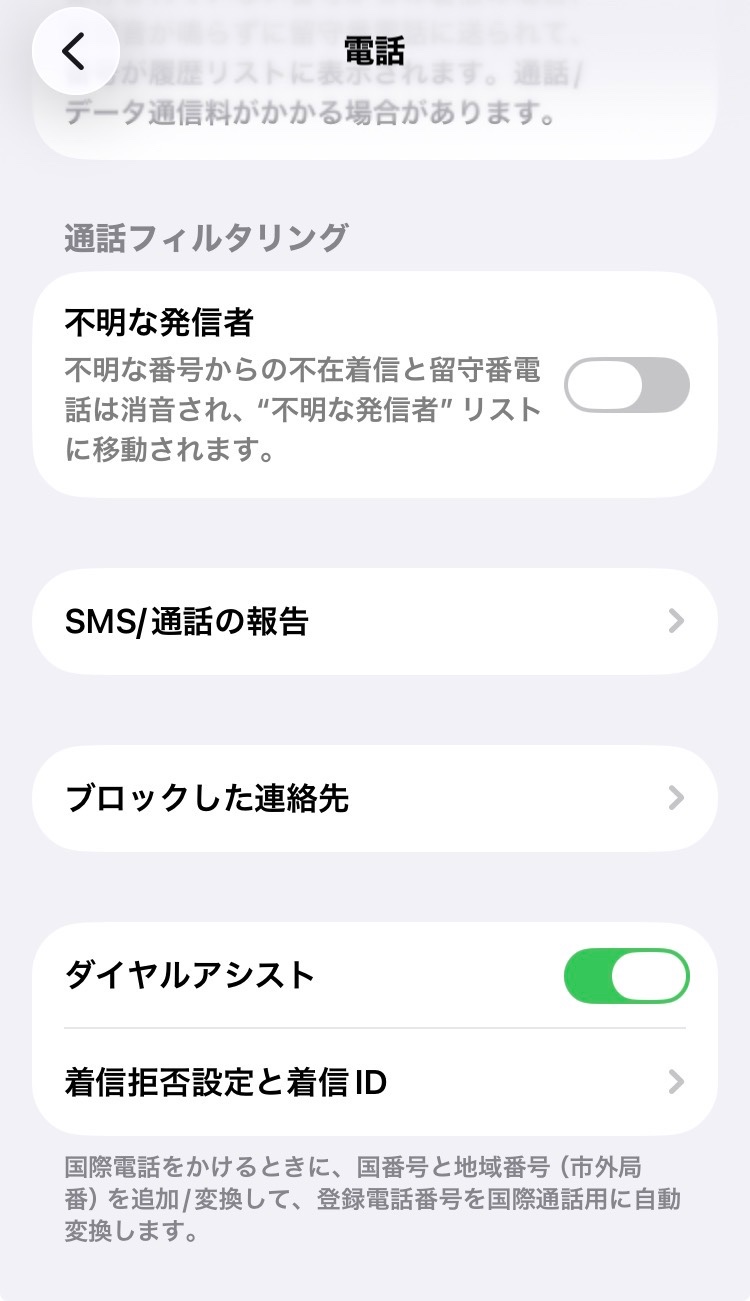This screenshot has width=750, height=1301.
Task: Open 着信拒否設定と着信ID settings
Action: (375, 1082)
